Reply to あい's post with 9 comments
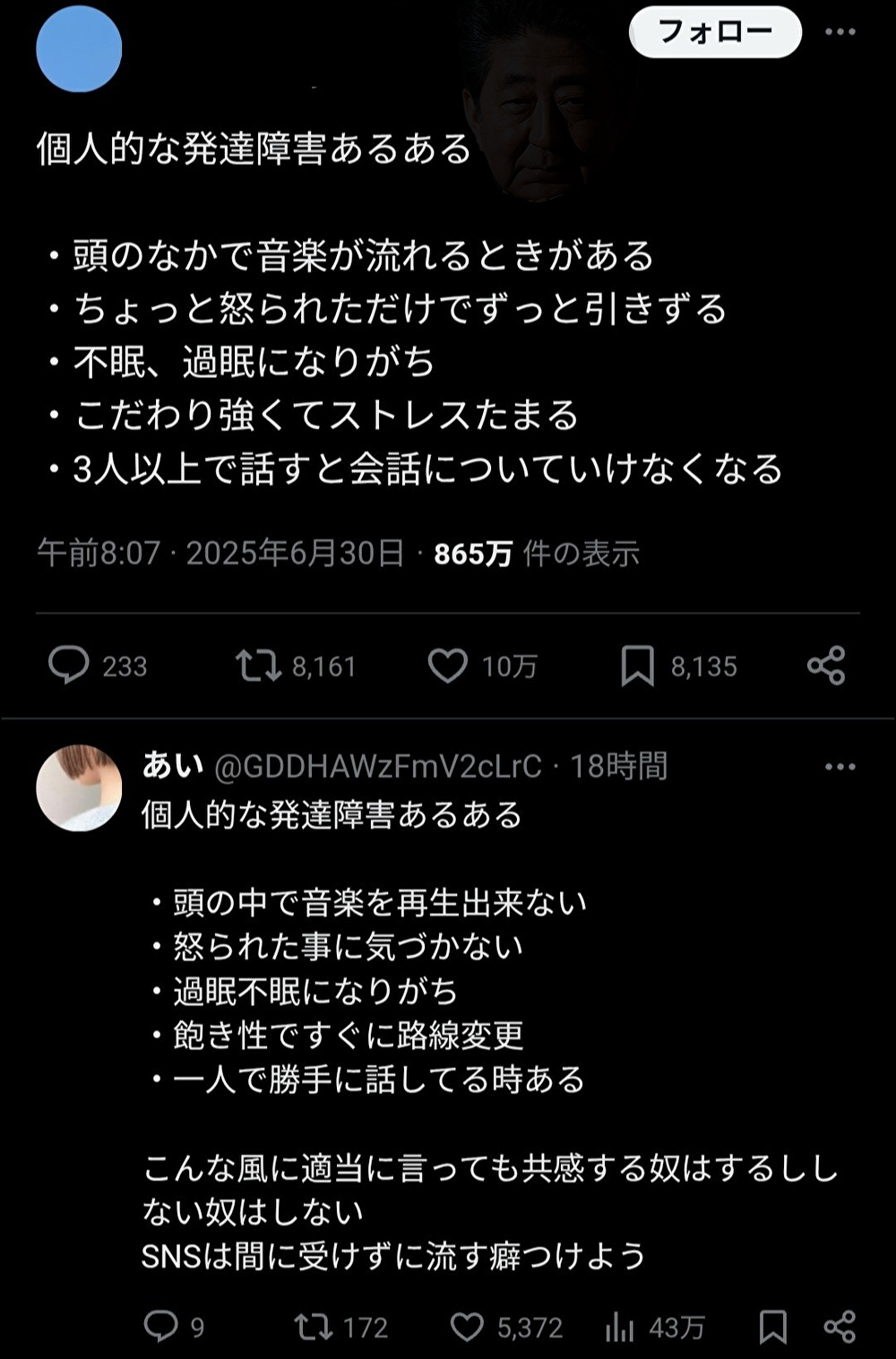The image size is (896, 1359). pos(161,1326)
